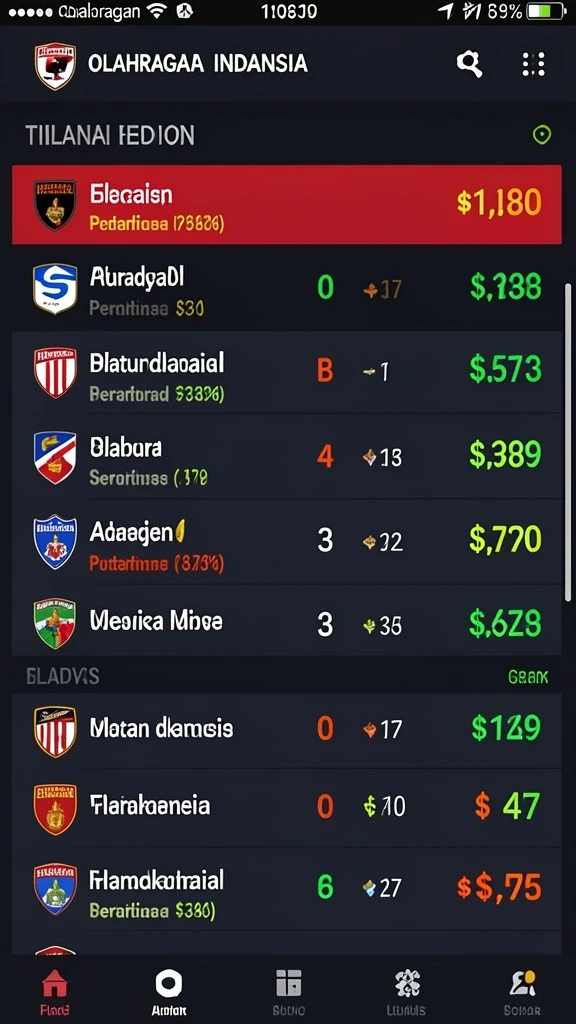Open the AluradgaDl team row
This screenshot has width=576, height=1024.
287,288
